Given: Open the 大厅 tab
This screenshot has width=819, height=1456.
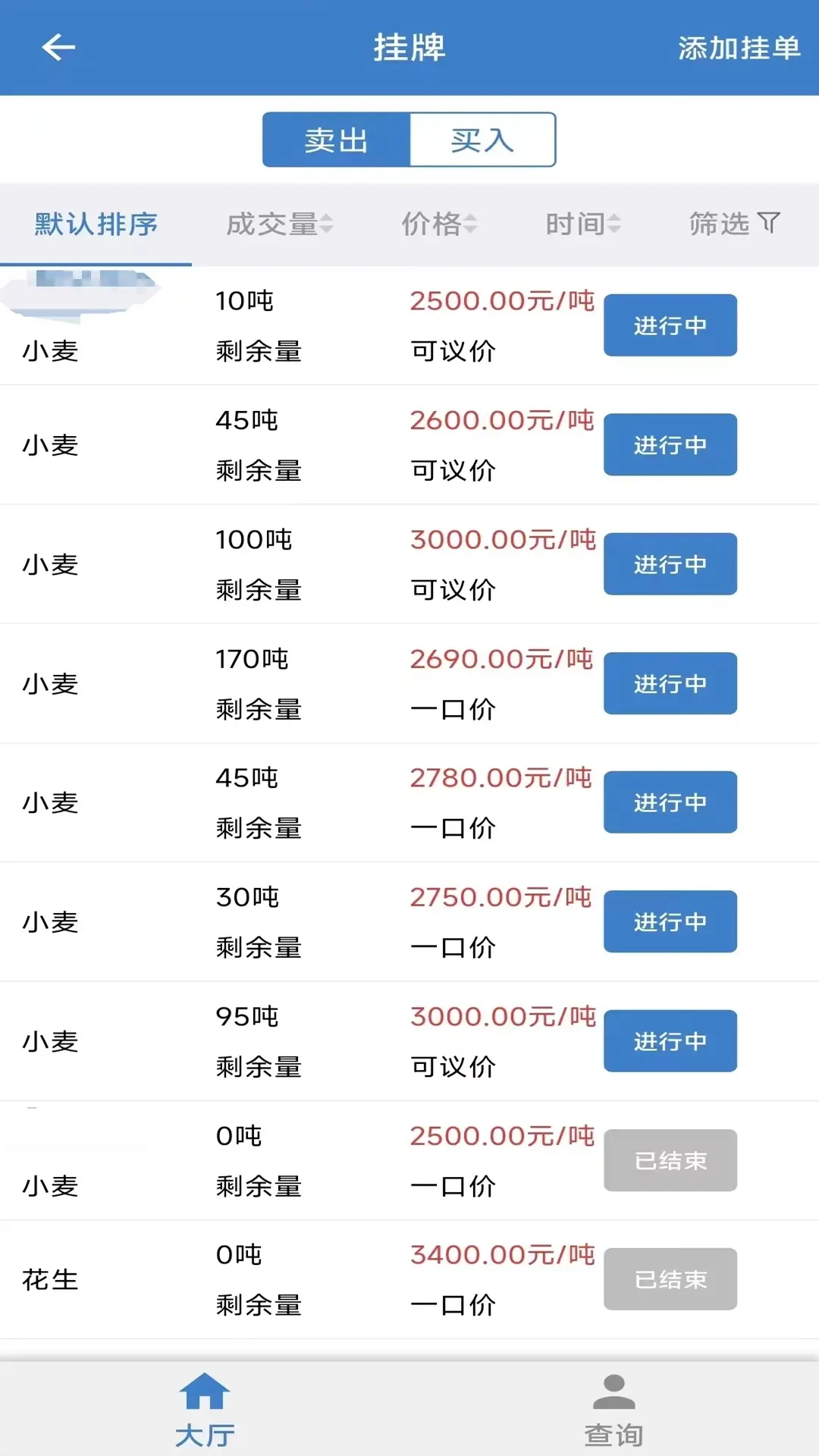Looking at the screenshot, I should point(205,1412).
